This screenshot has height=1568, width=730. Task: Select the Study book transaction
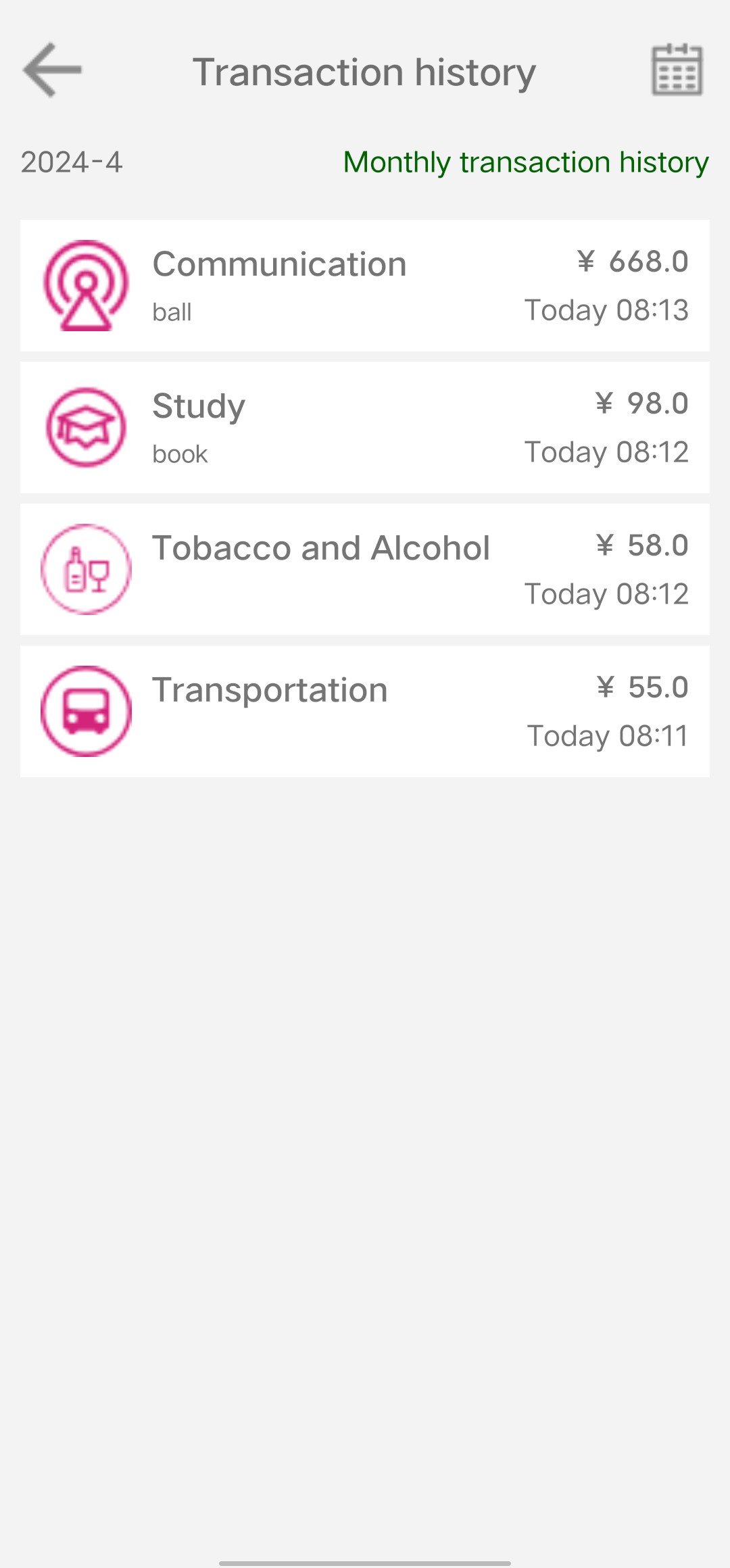(x=365, y=427)
